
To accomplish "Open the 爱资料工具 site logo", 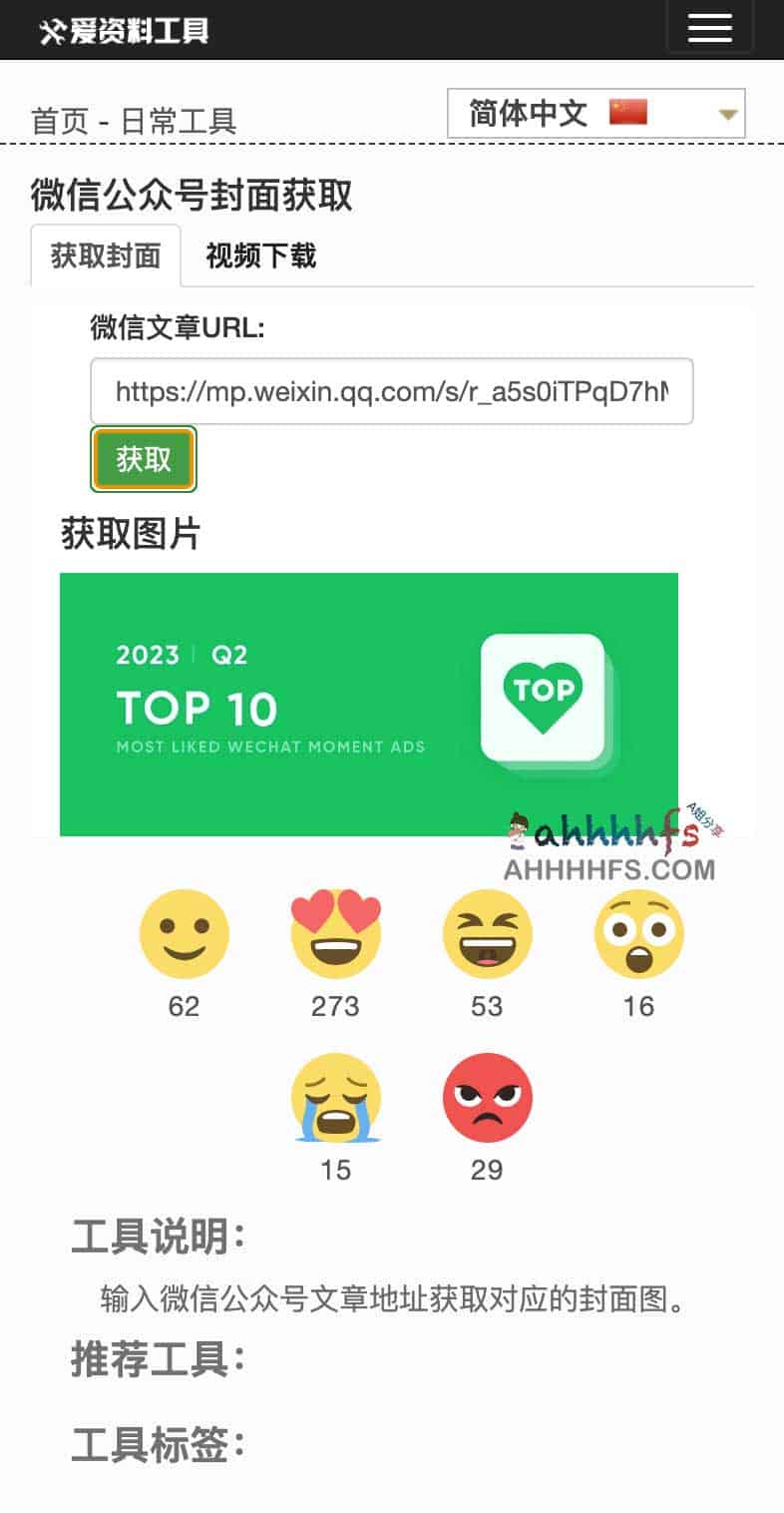I will click(125, 31).
